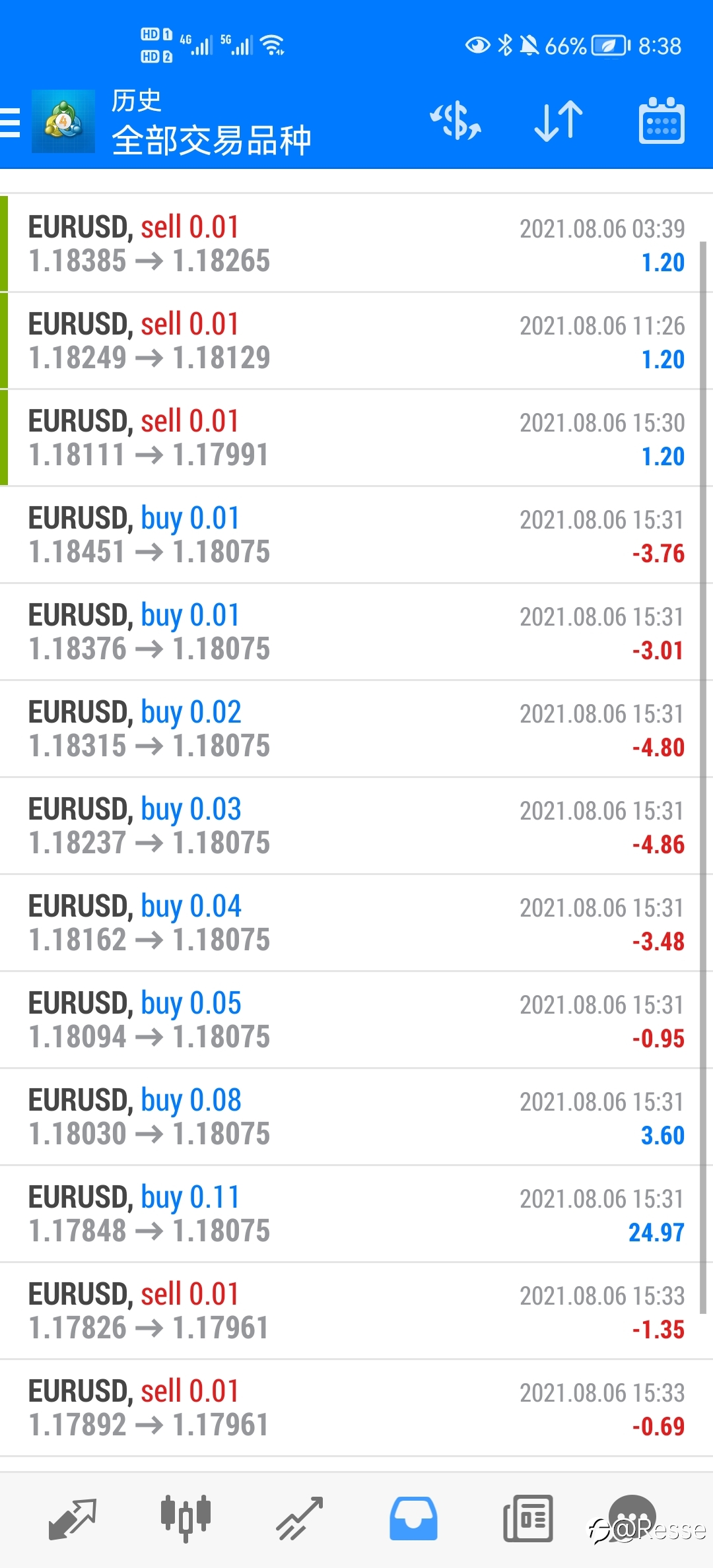Open the calendar date range picker
The height and width of the screenshot is (1568, 713).
[662, 121]
